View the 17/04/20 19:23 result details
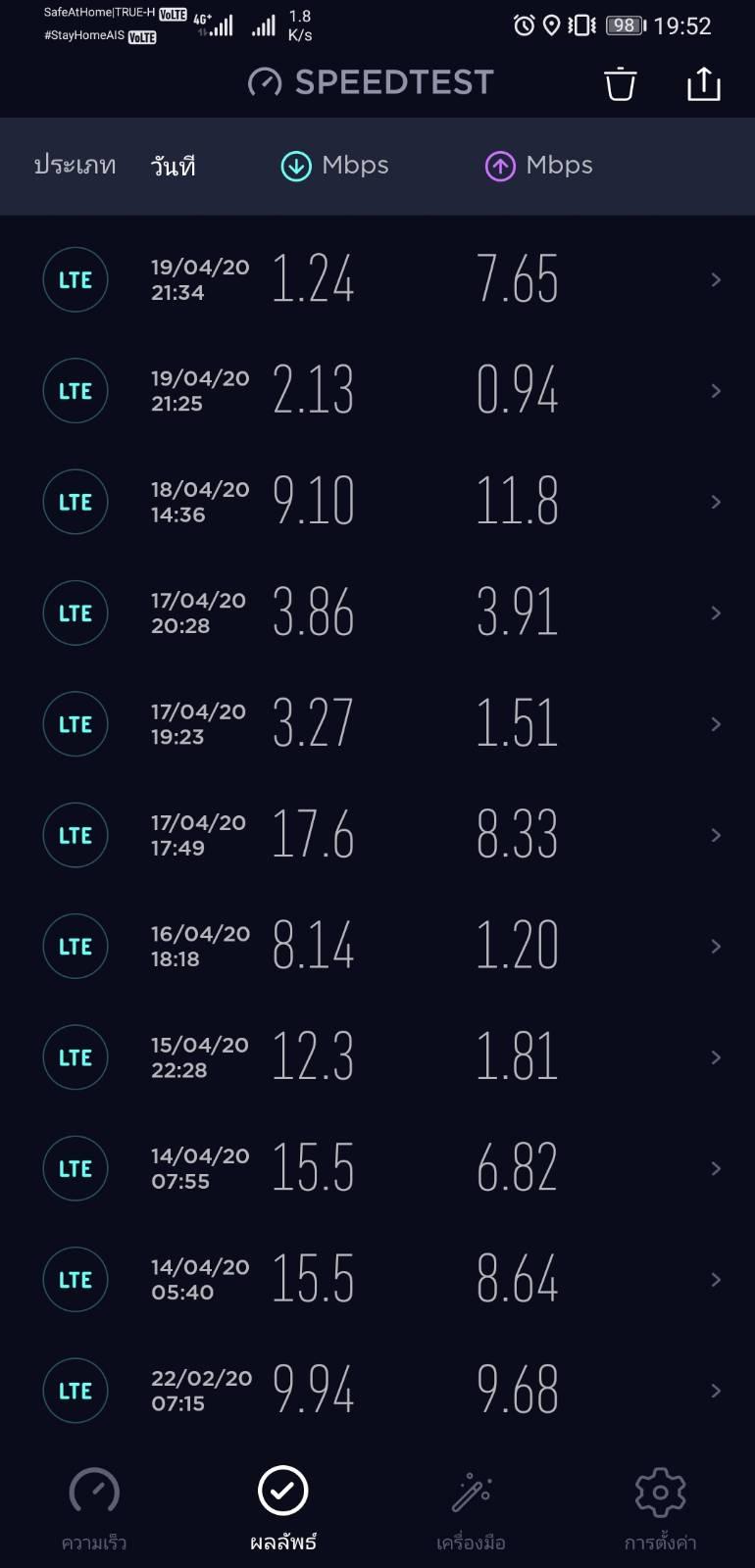755x1568 pixels. tap(377, 724)
